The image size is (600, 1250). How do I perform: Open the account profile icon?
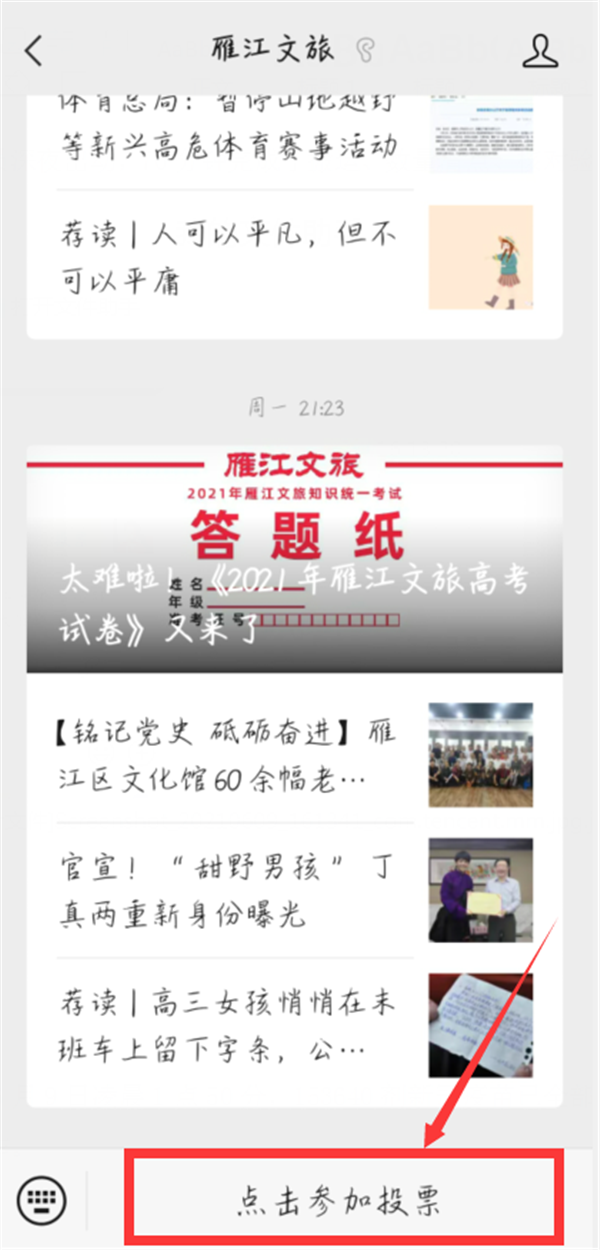point(540,50)
